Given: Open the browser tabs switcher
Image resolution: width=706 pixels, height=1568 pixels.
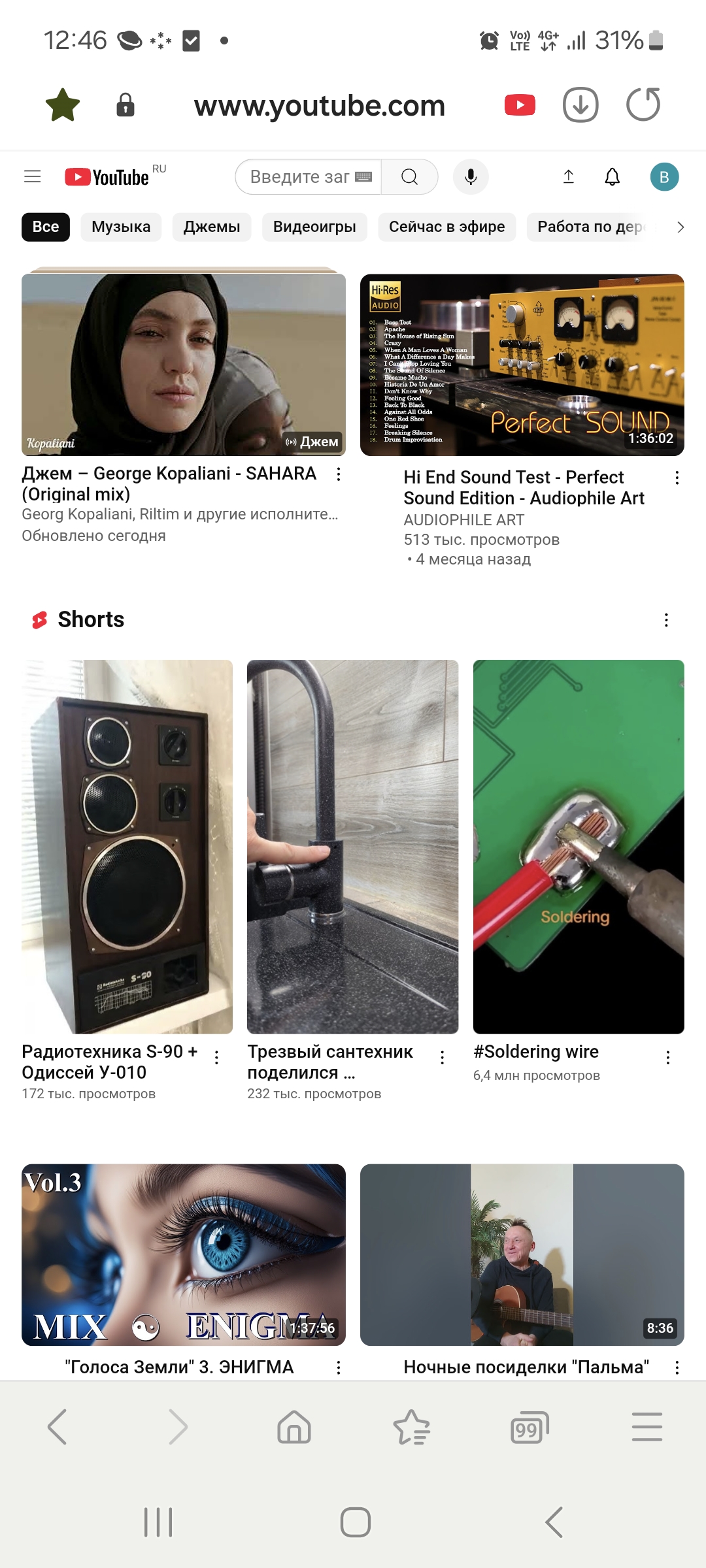Looking at the screenshot, I should pos(529,1427).
